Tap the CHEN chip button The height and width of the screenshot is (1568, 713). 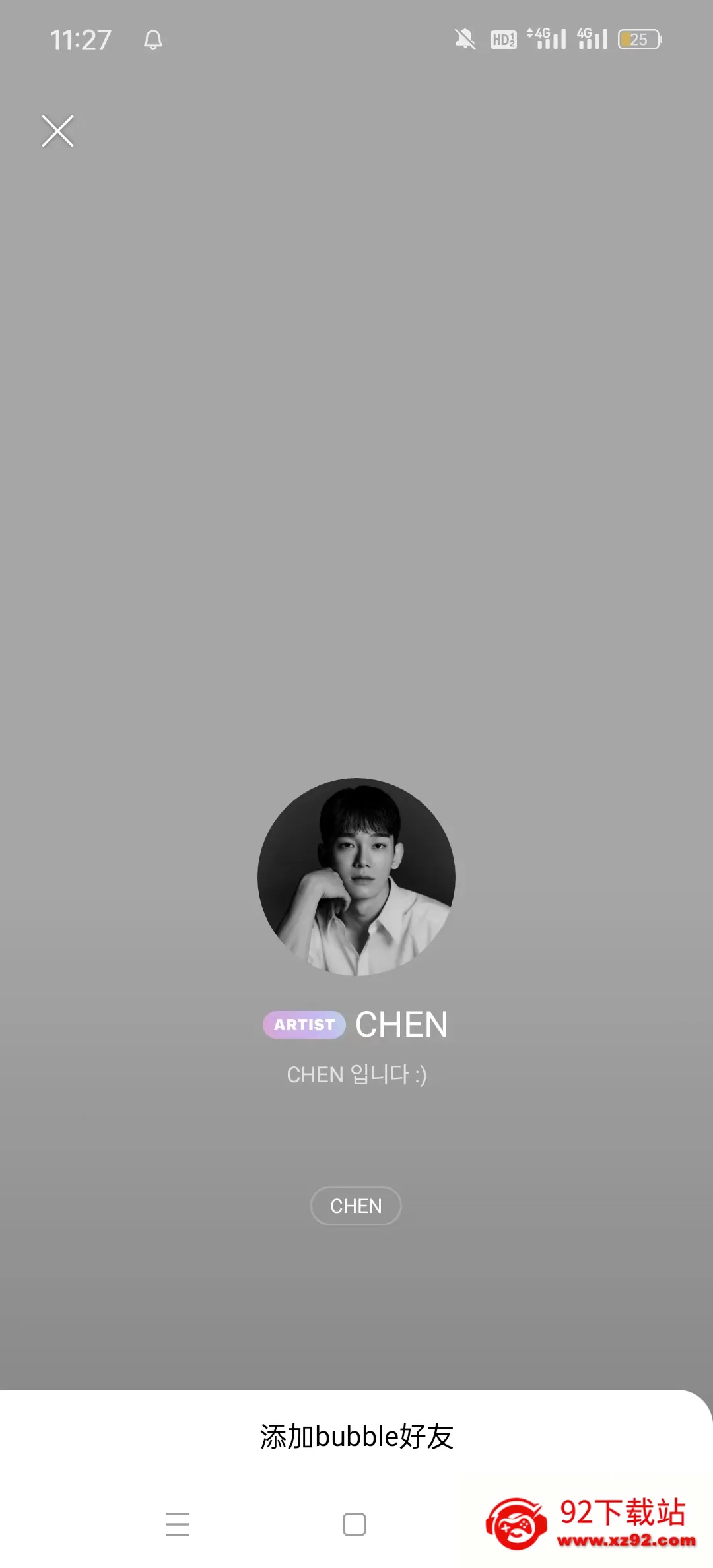(x=356, y=1206)
